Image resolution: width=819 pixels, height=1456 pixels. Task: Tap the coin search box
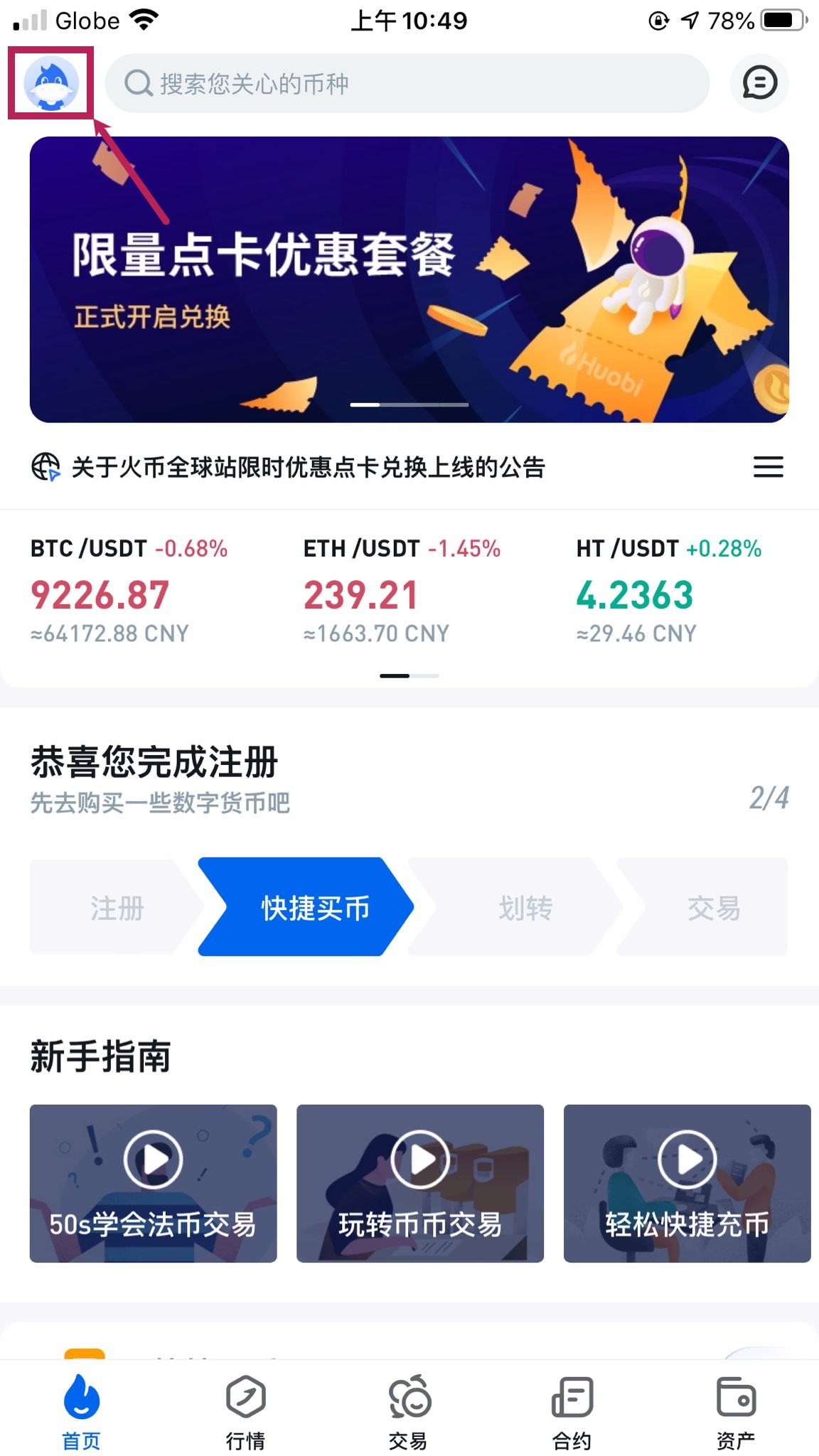pos(407,84)
